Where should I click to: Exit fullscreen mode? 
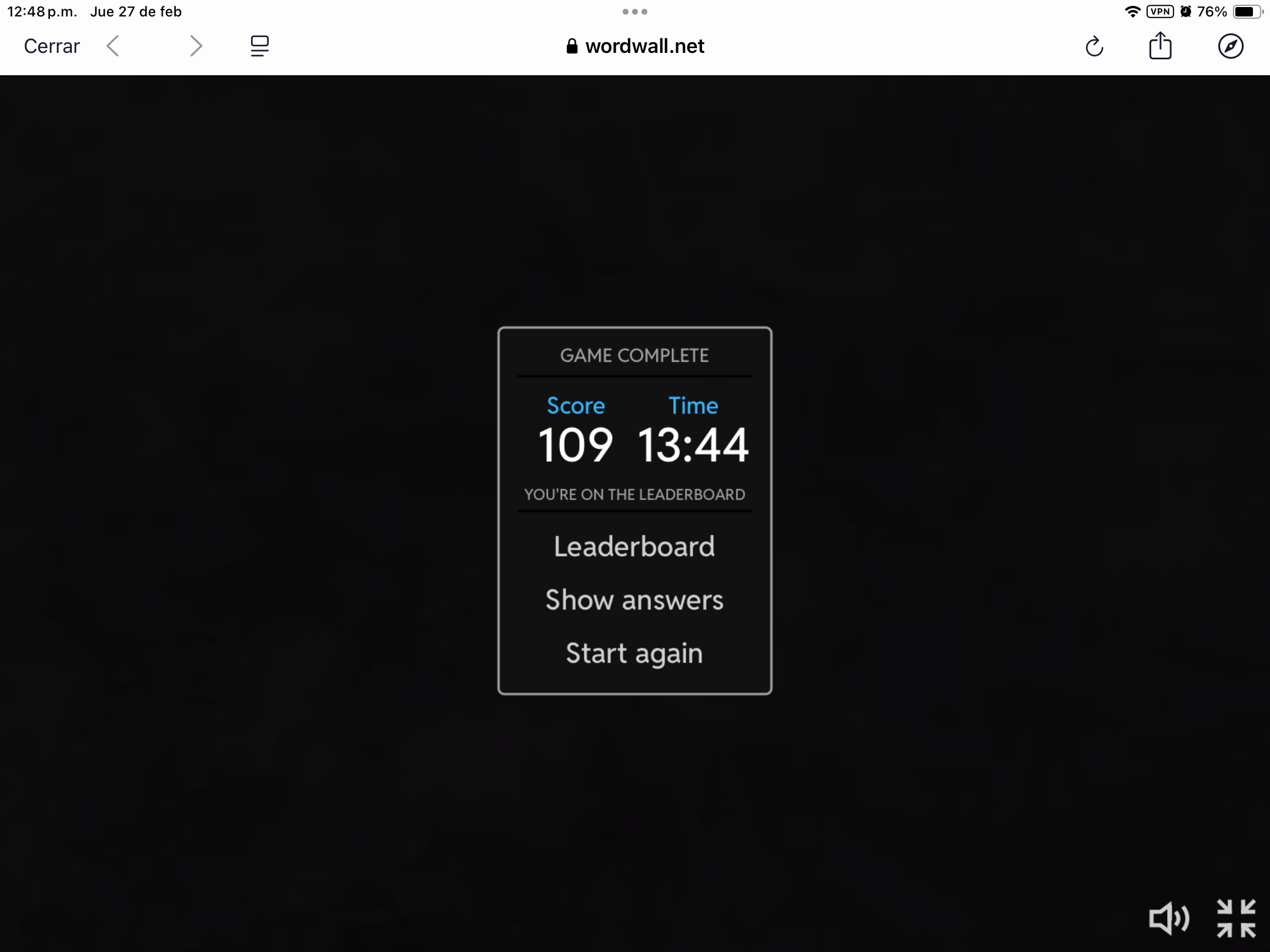pyautogui.click(x=1236, y=918)
